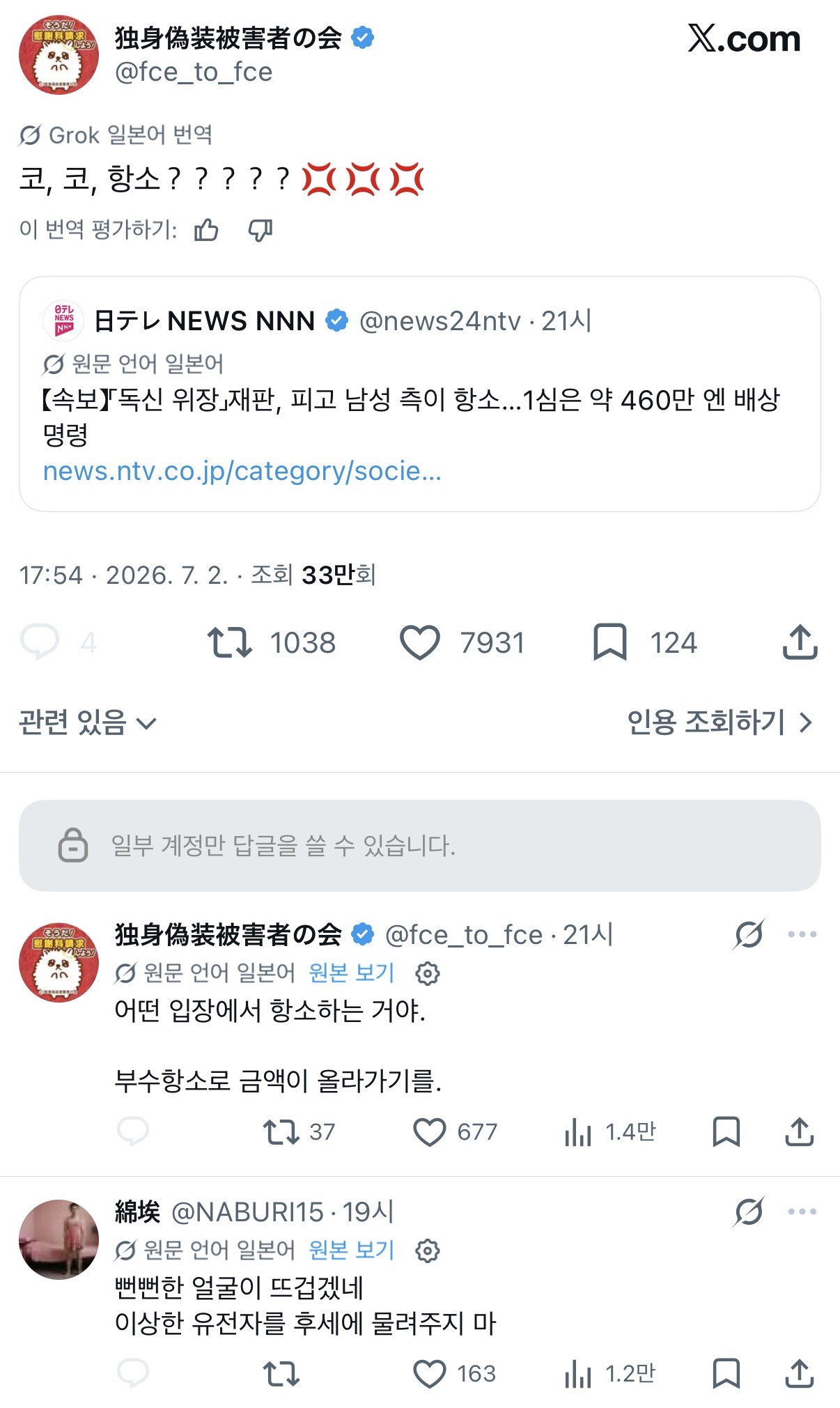Viewport: 840px width, 1408px height.
Task: Open overflow menu on the 부수항소로 reply
Action: click(x=802, y=934)
